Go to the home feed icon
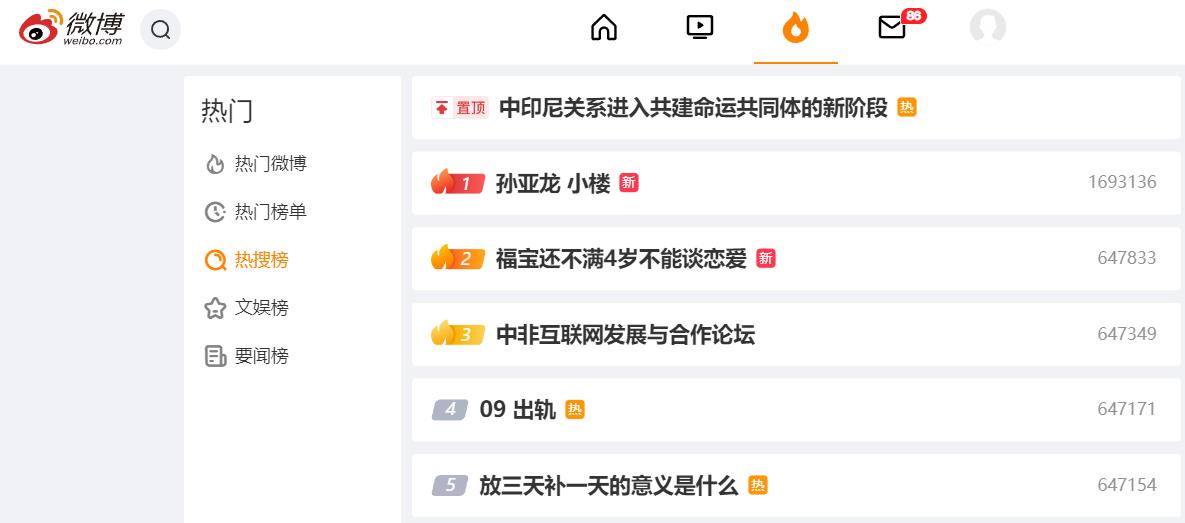This screenshot has height=523, width=1185. (x=604, y=27)
